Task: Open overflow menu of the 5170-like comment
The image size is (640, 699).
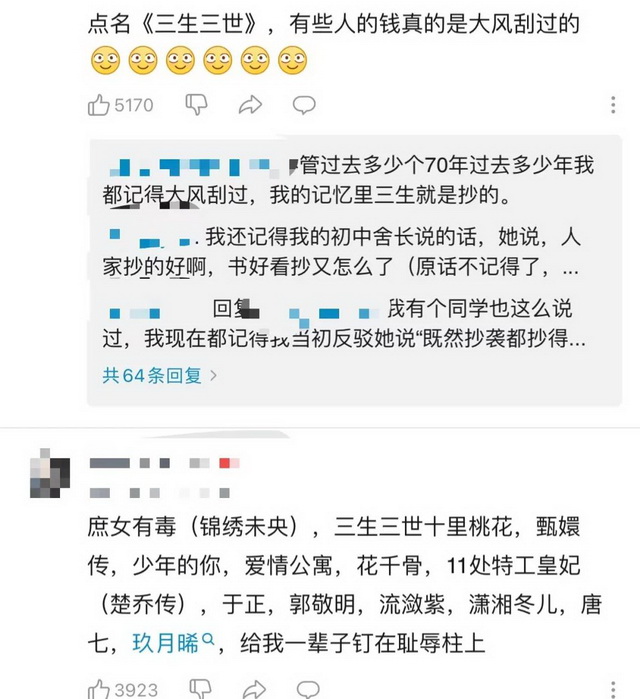Action: tap(612, 105)
